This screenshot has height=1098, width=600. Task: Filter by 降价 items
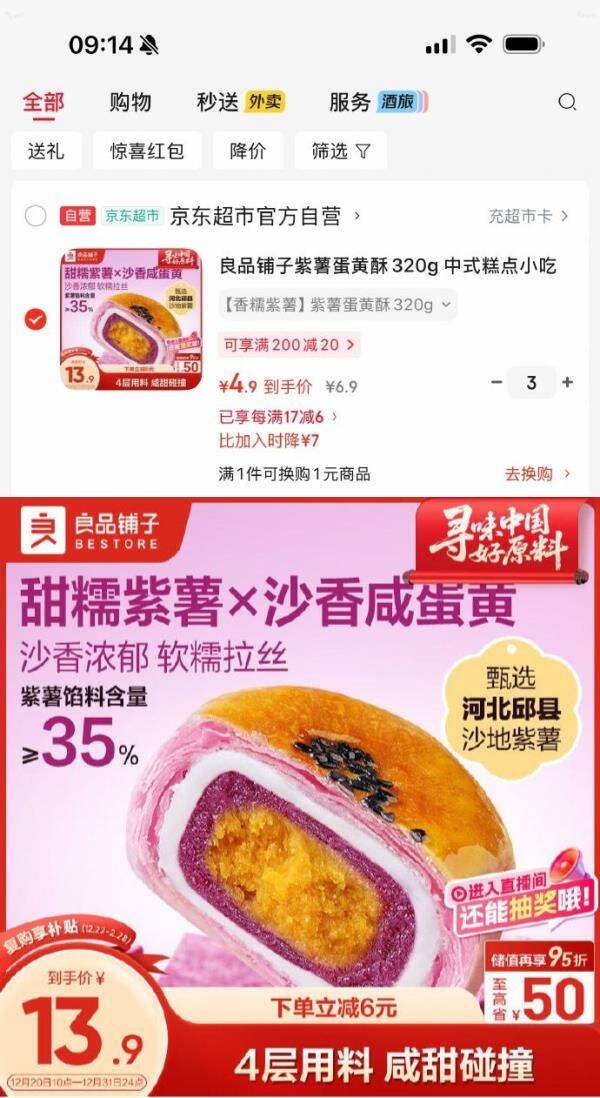248,151
